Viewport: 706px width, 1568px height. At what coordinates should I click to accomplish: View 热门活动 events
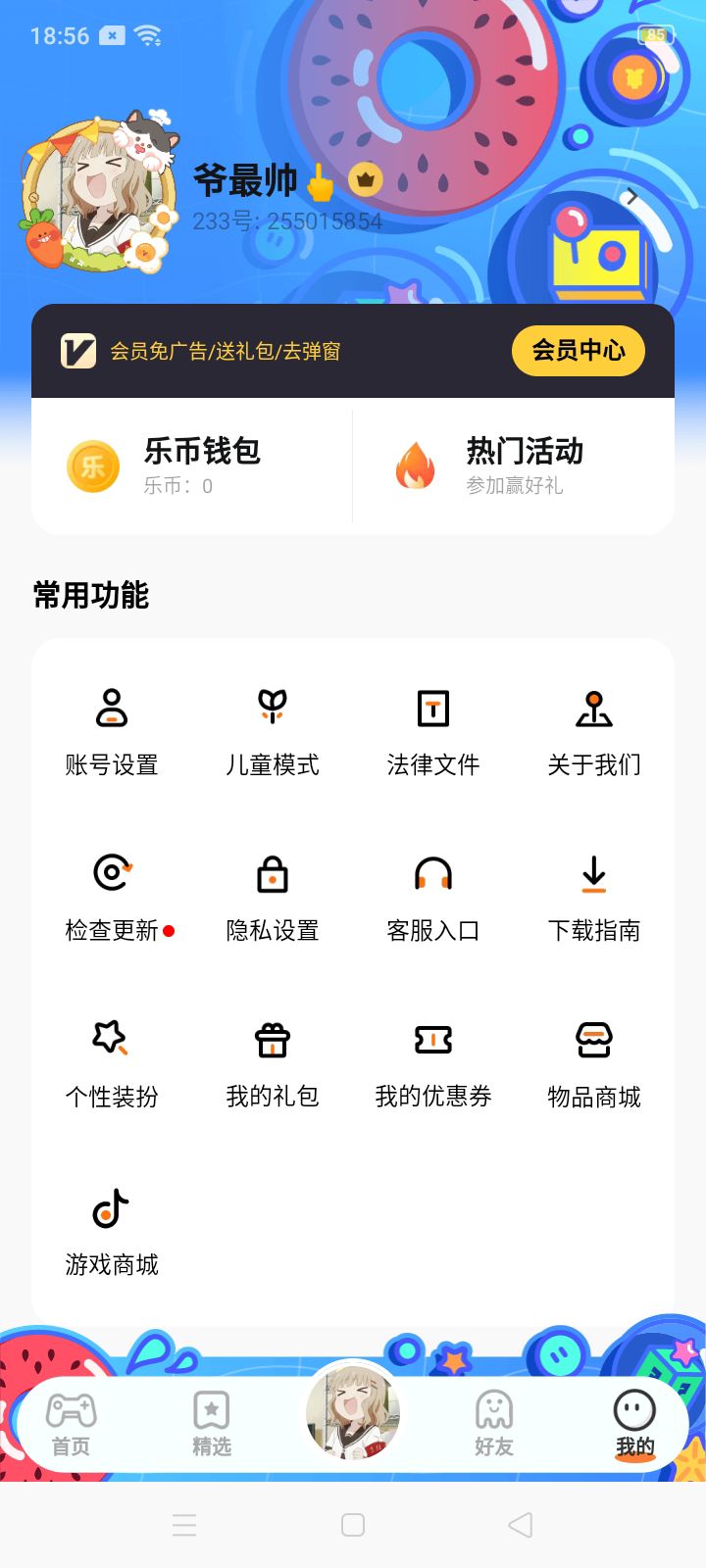[513, 465]
